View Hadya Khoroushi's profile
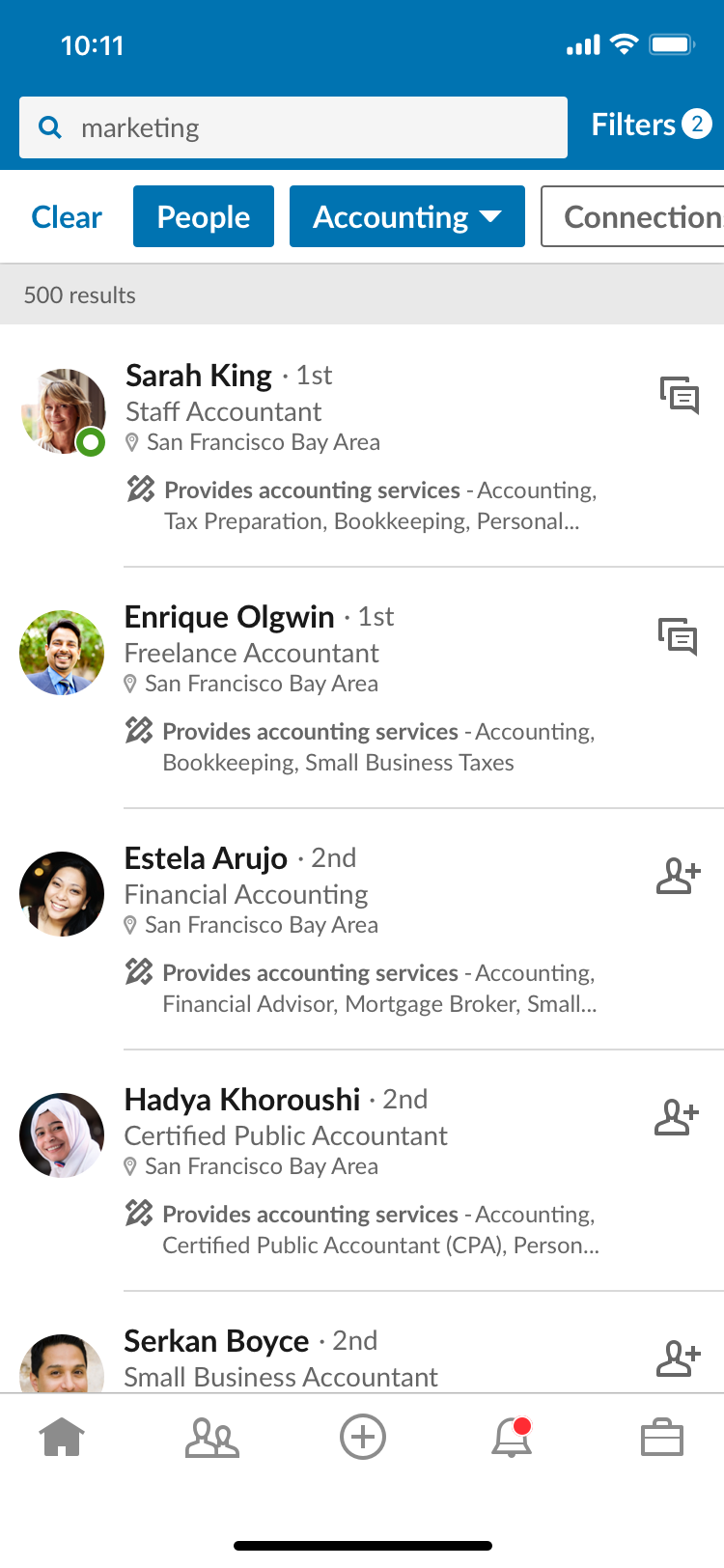Screen dimensions: 724x1568 tap(242, 1099)
